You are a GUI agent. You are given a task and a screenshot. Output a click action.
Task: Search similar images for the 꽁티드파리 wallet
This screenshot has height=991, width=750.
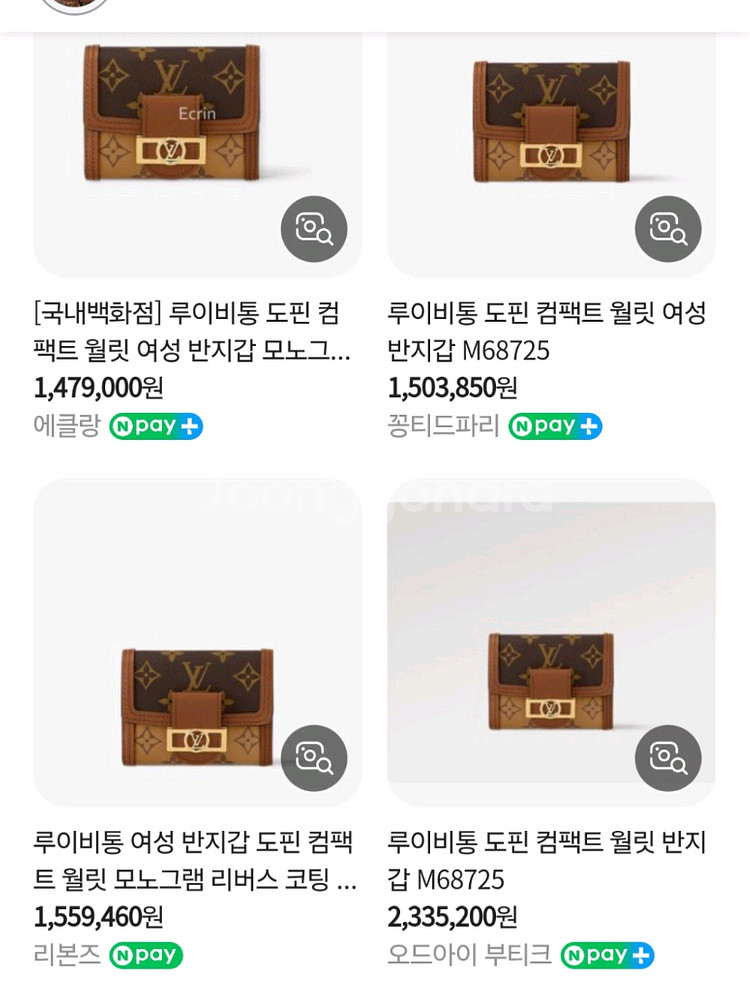(x=668, y=229)
